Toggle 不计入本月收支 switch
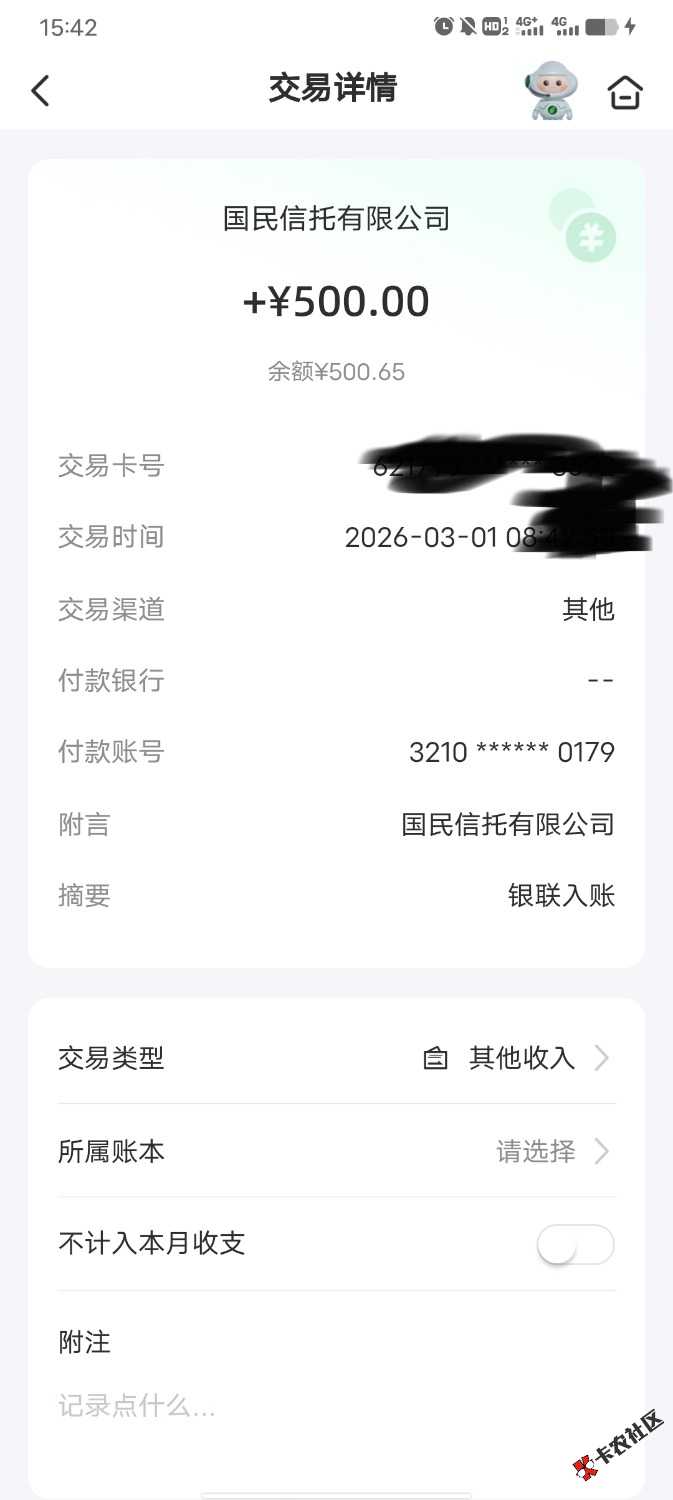The height and width of the screenshot is (1500, 673). [575, 1245]
